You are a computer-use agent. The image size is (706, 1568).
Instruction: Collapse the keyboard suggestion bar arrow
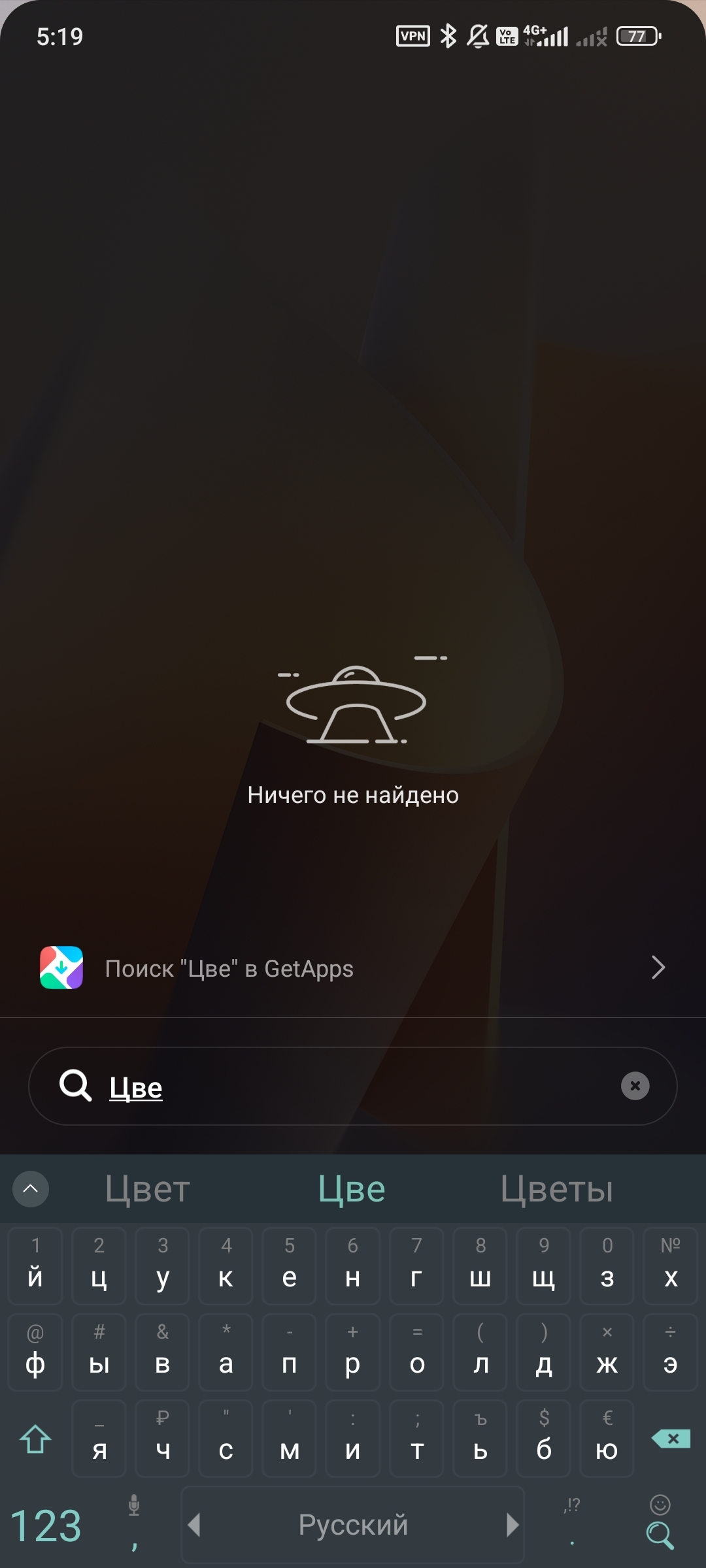[x=31, y=1189]
